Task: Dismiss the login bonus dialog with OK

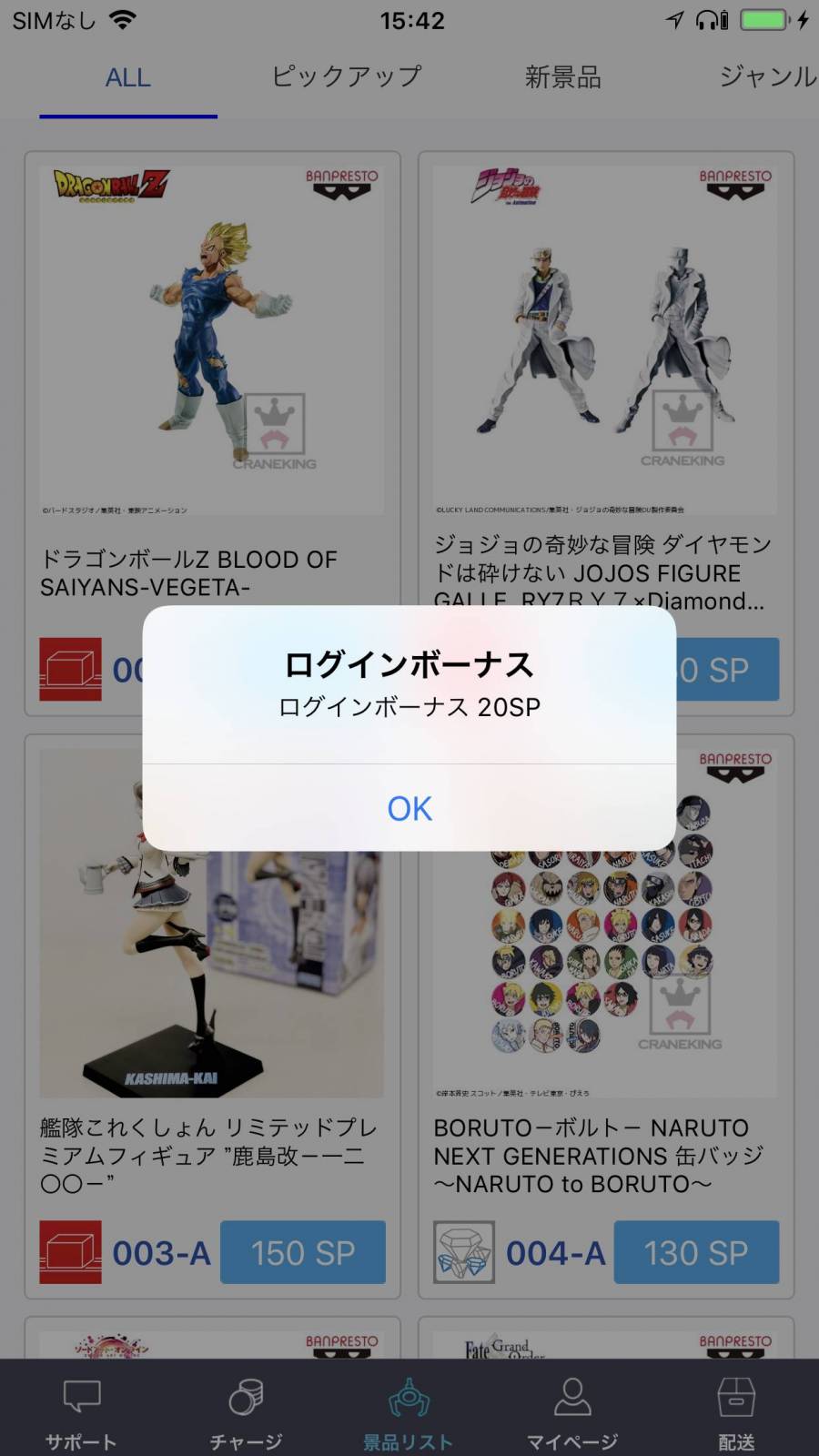Action: point(409,808)
